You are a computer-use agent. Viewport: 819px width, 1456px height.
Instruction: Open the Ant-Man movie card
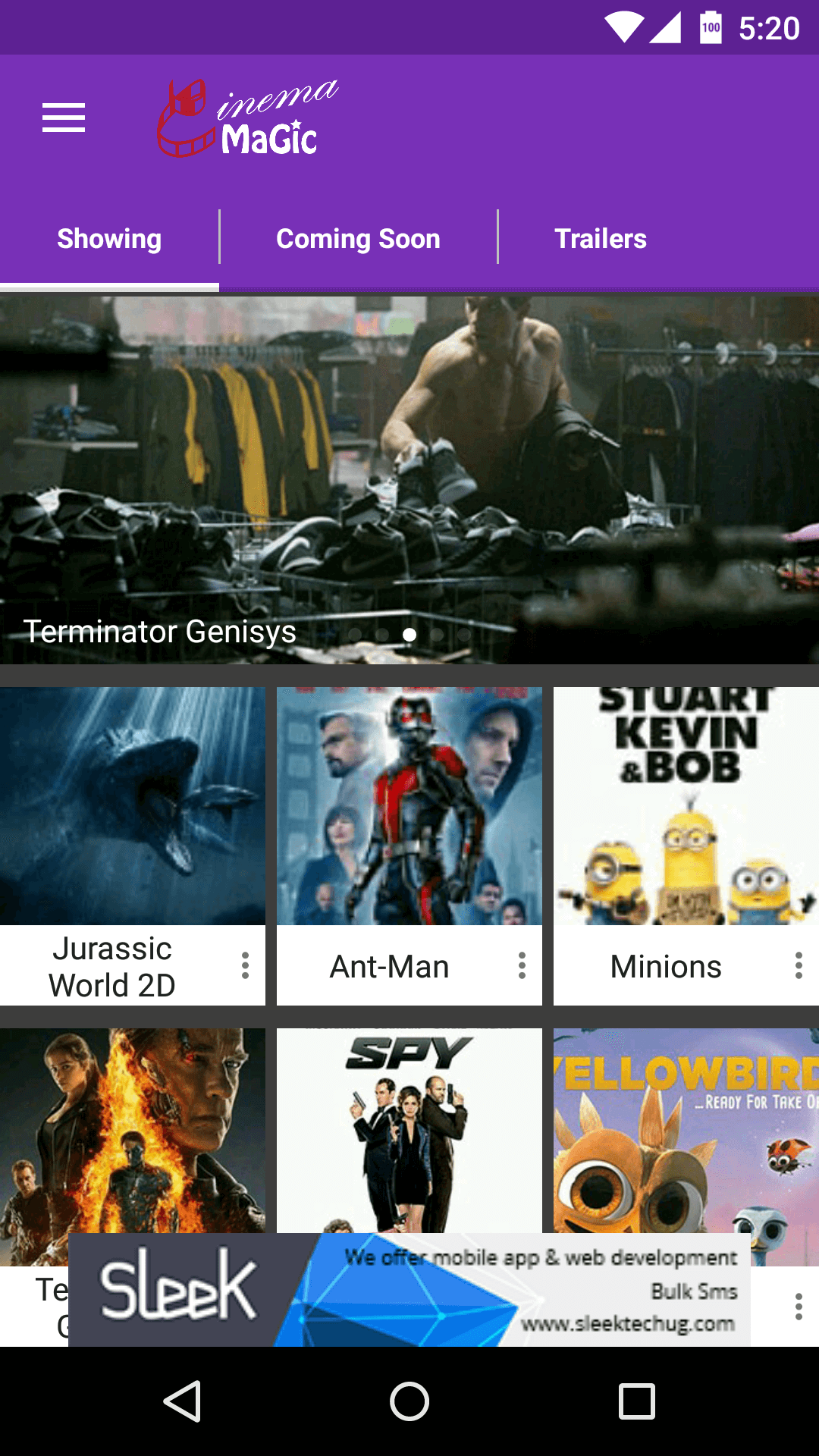[409, 805]
